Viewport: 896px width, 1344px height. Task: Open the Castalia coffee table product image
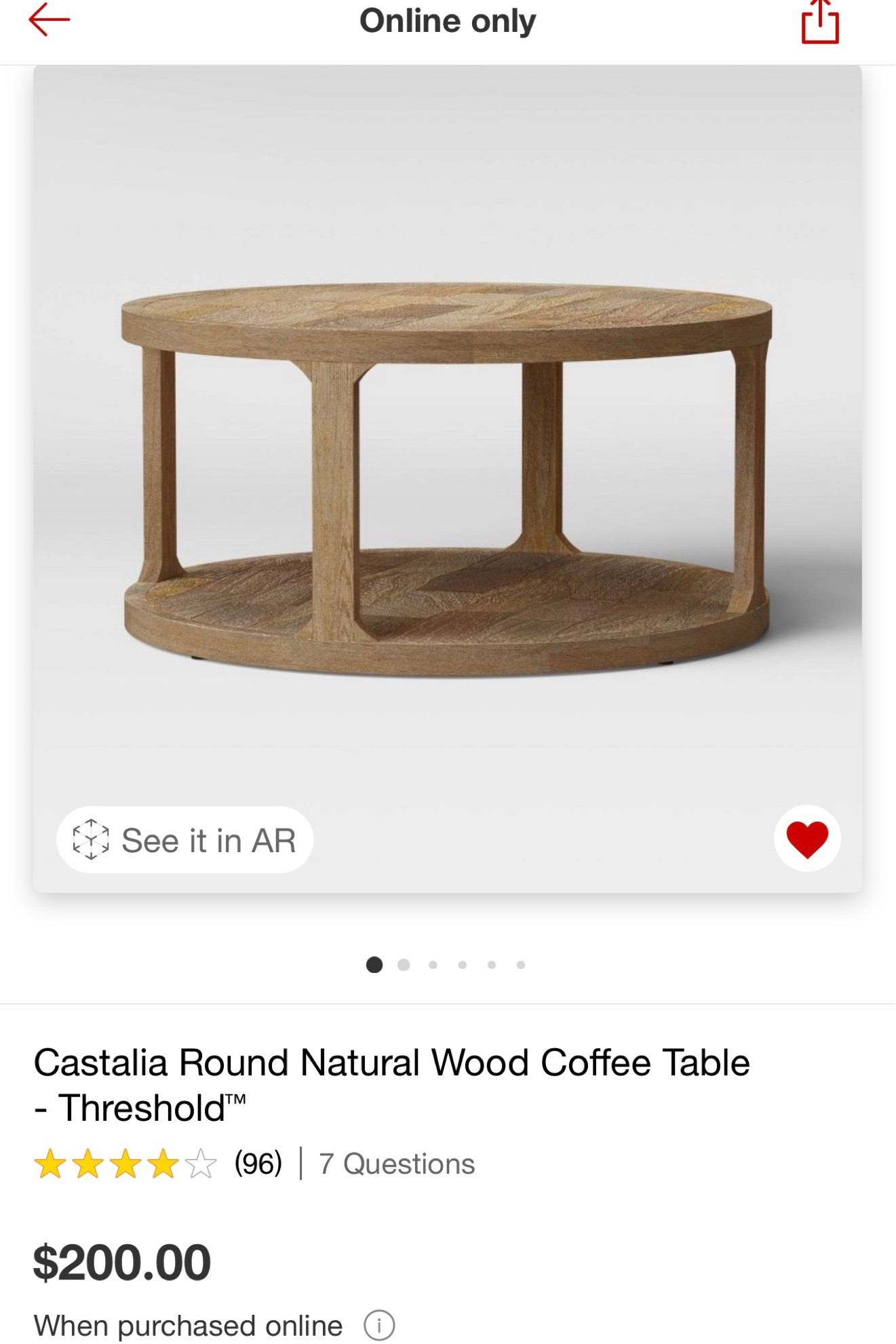pos(447,478)
